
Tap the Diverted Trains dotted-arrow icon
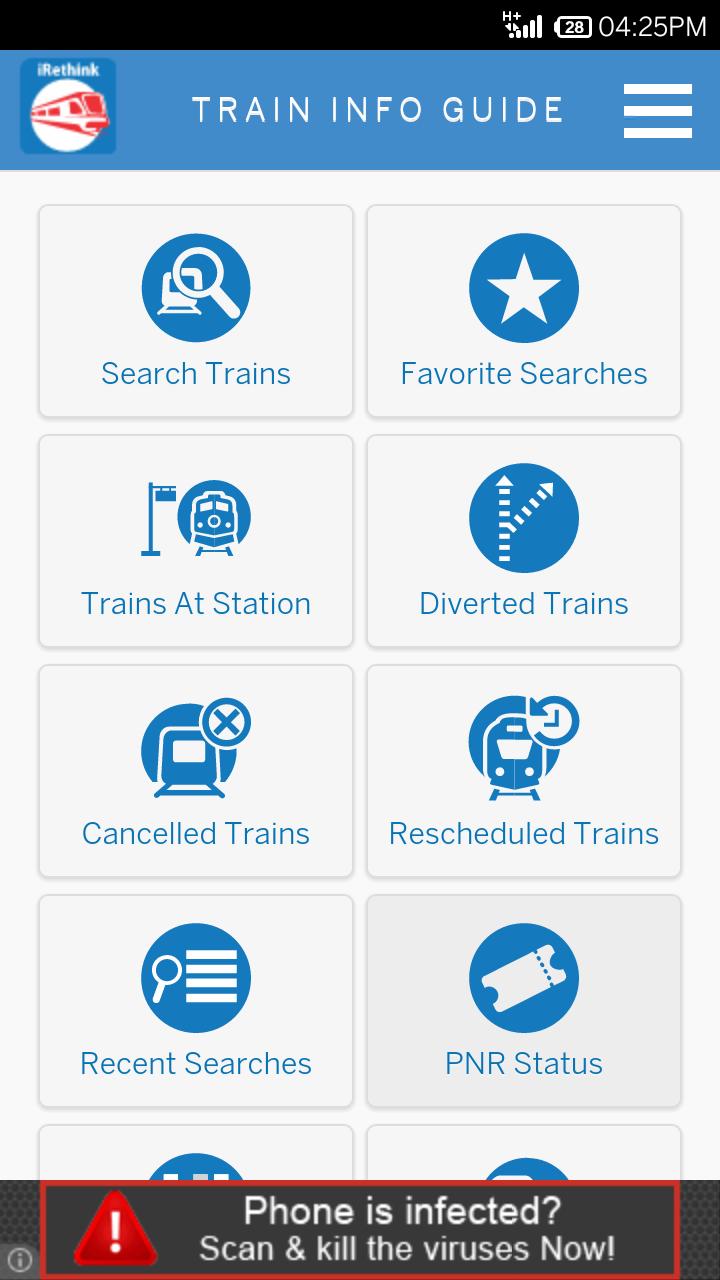523,517
